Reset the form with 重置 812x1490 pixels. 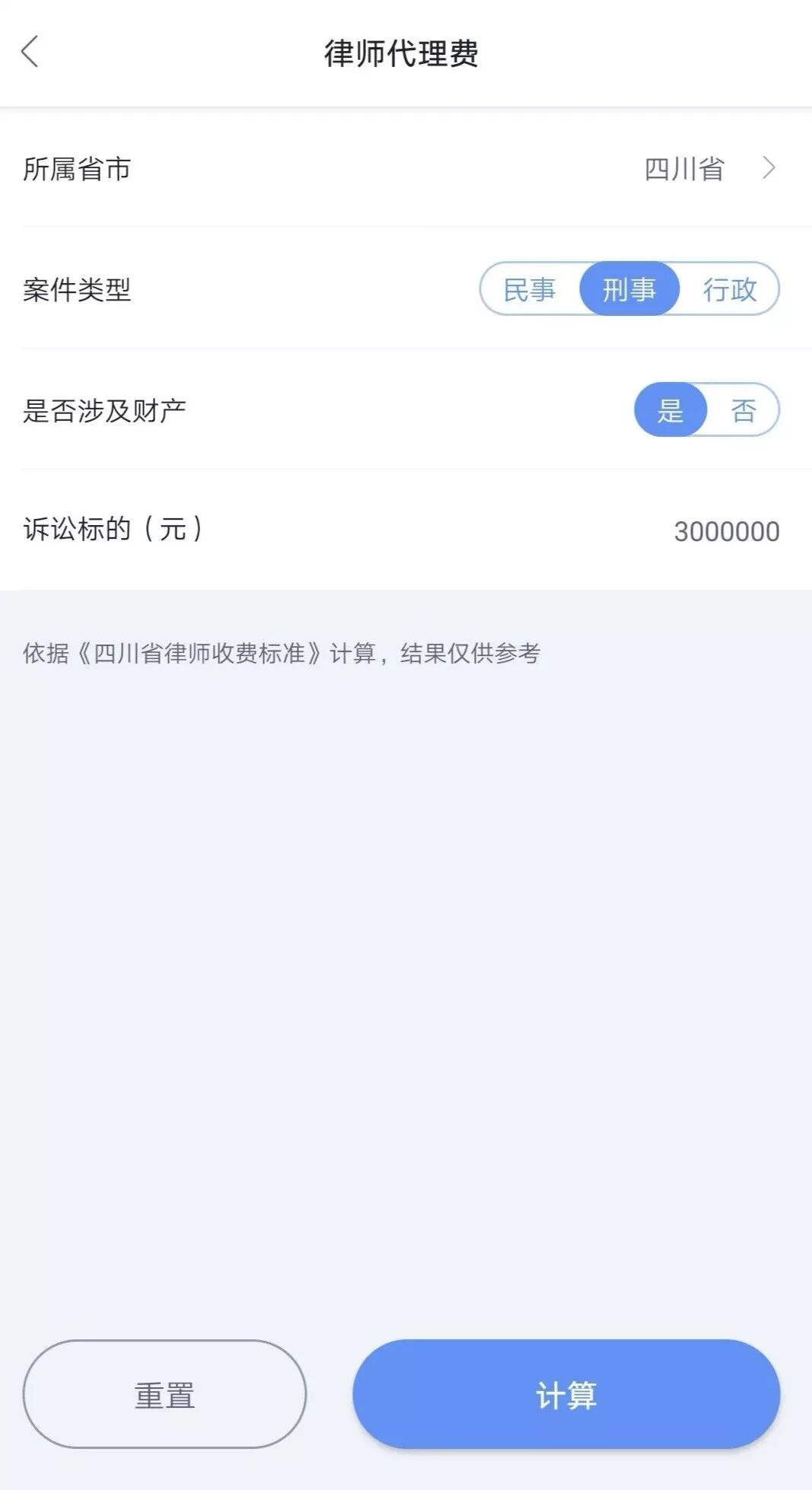(164, 1394)
